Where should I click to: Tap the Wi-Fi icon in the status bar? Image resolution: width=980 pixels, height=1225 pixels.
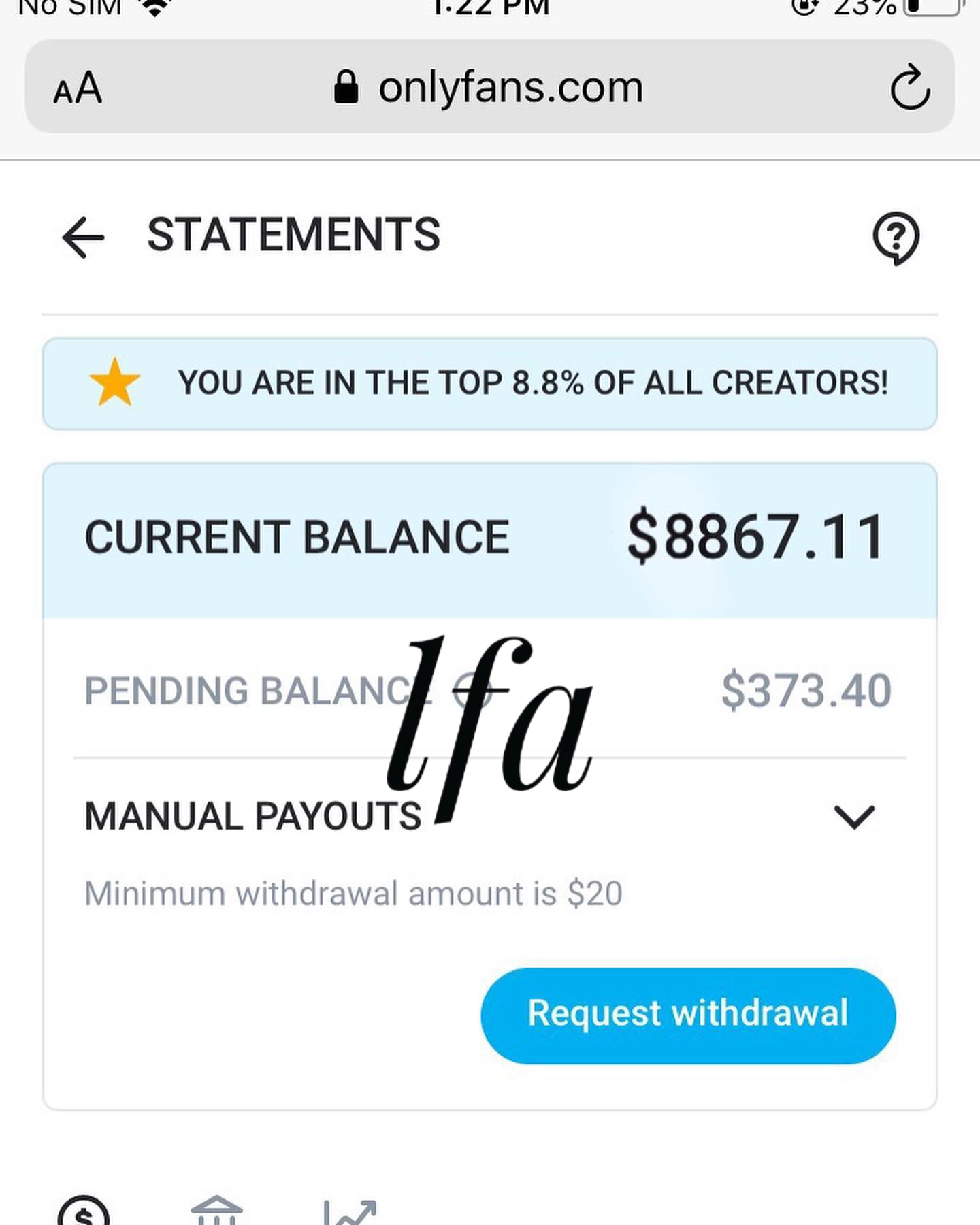click(x=155, y=7)
